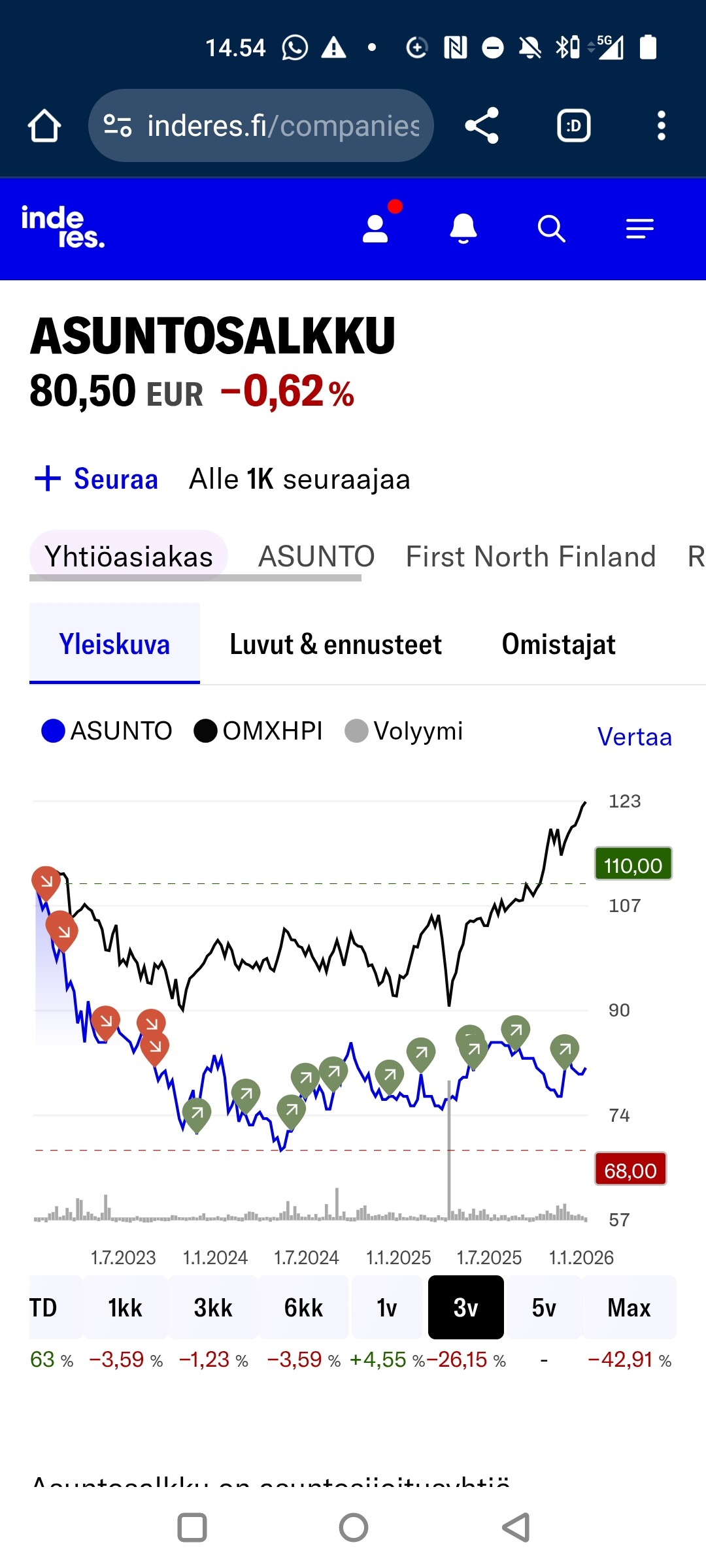This screenshot has height=1568, width=706.
Task: Tap the inderes.fi address bar
Action: tap(261, 125)
